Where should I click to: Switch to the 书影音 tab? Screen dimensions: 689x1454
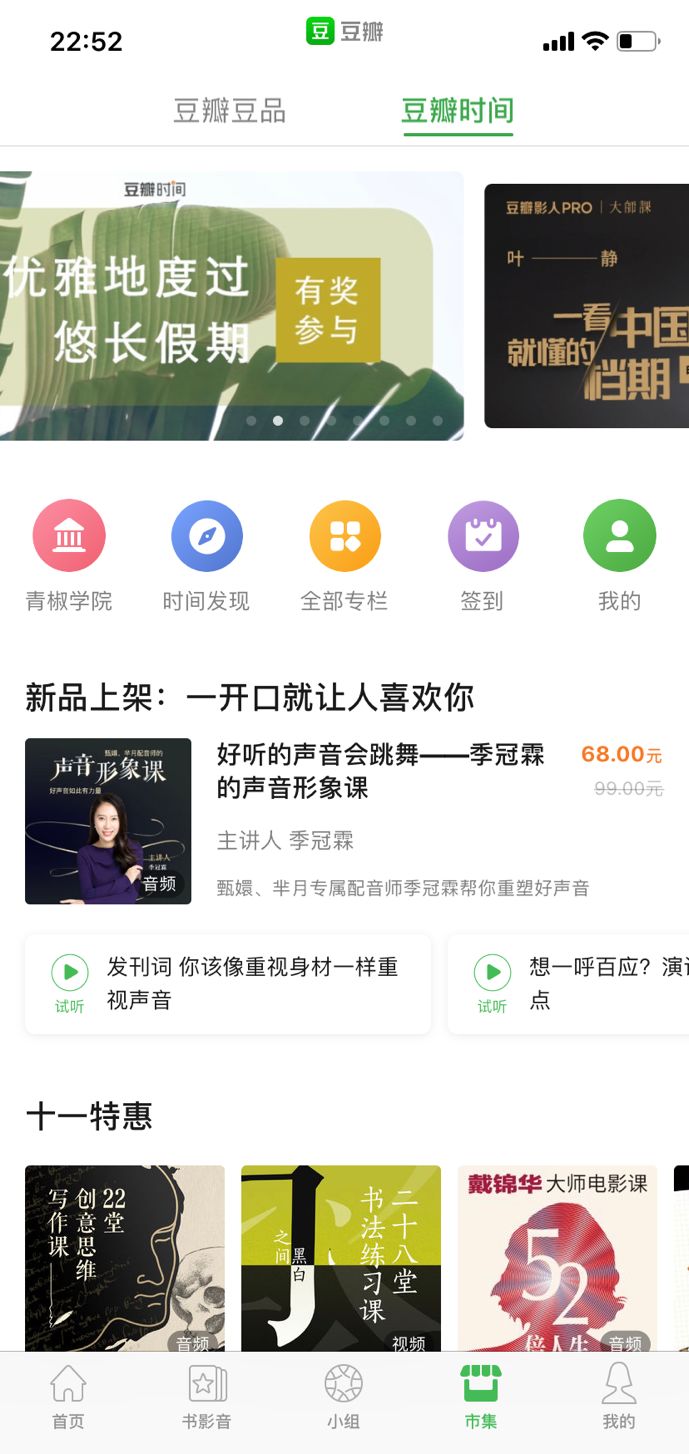207,1397
